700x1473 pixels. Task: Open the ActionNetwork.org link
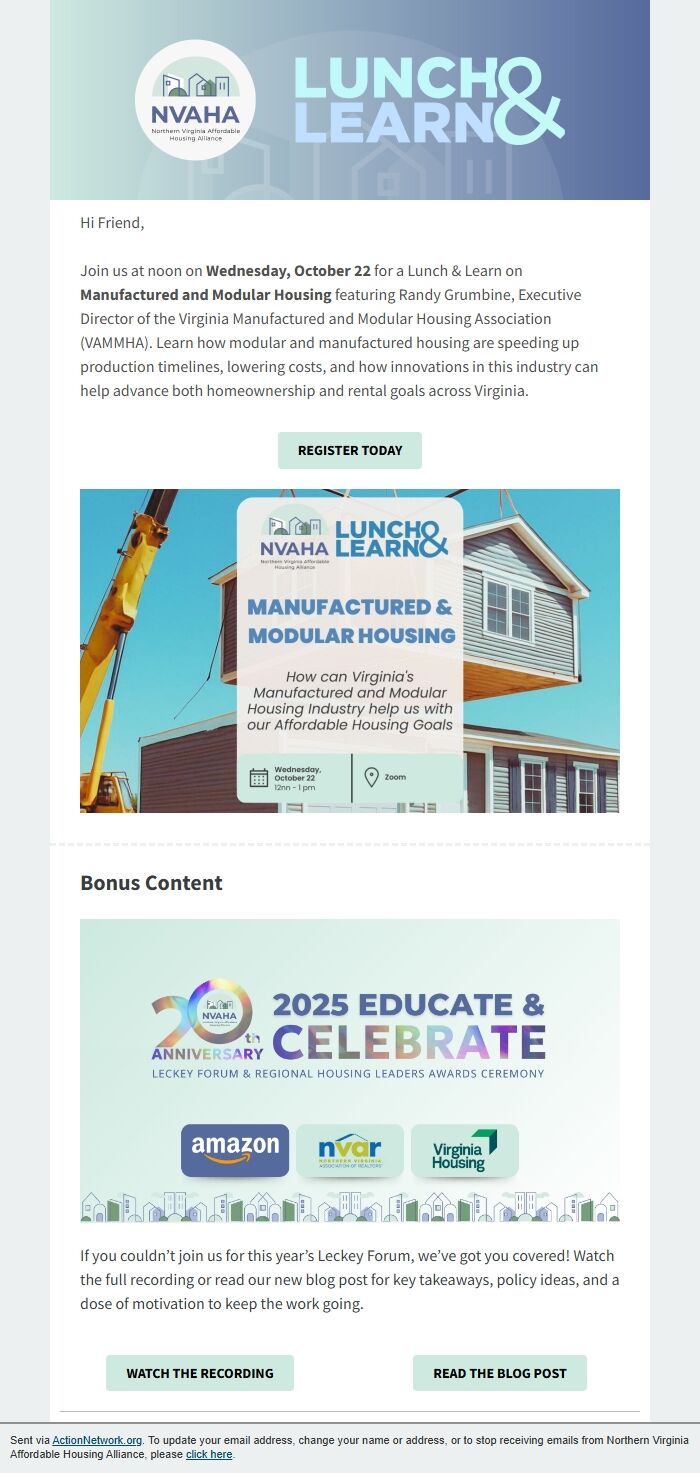point(97,1440)
